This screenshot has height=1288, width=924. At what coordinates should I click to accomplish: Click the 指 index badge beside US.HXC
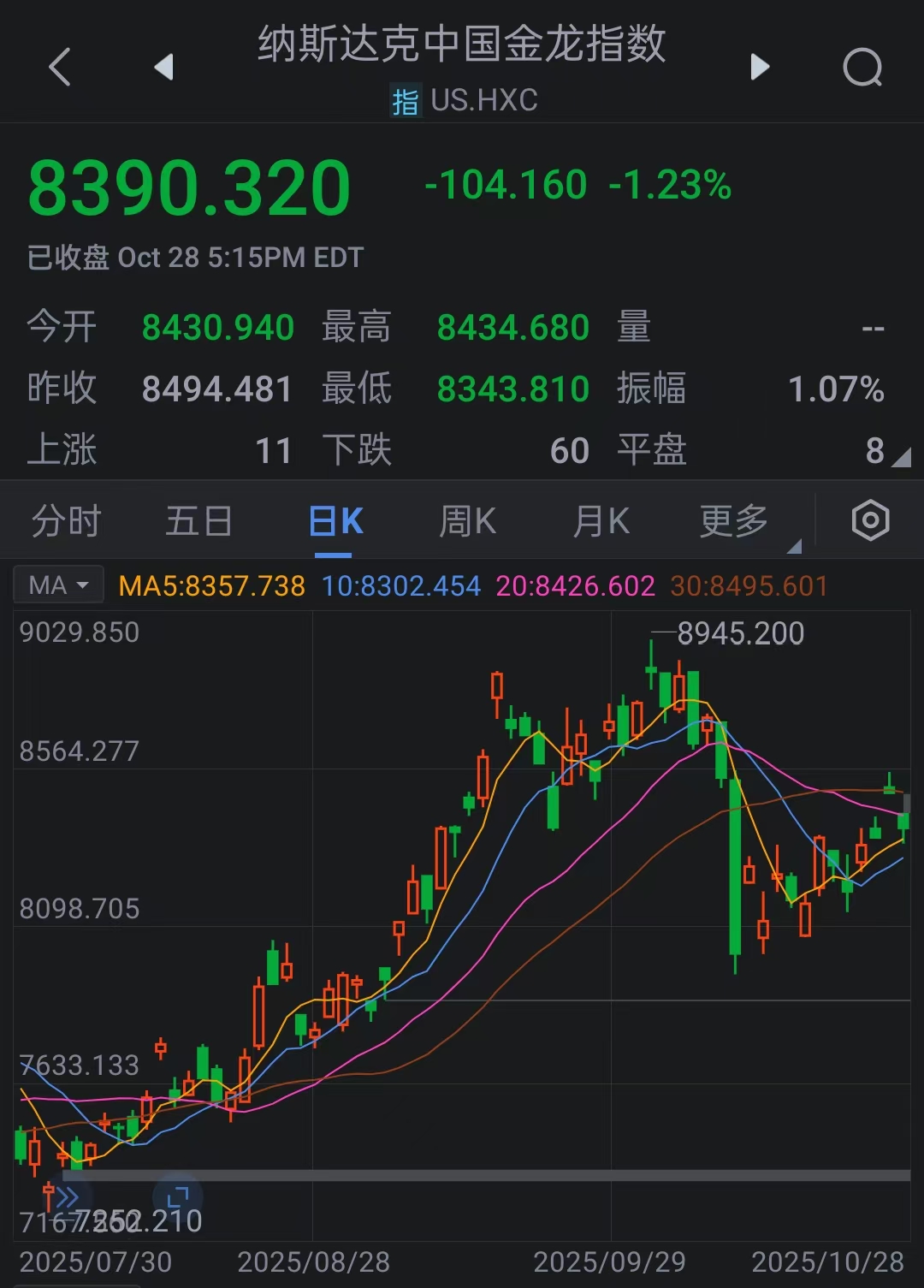click(x=408, y=100)
